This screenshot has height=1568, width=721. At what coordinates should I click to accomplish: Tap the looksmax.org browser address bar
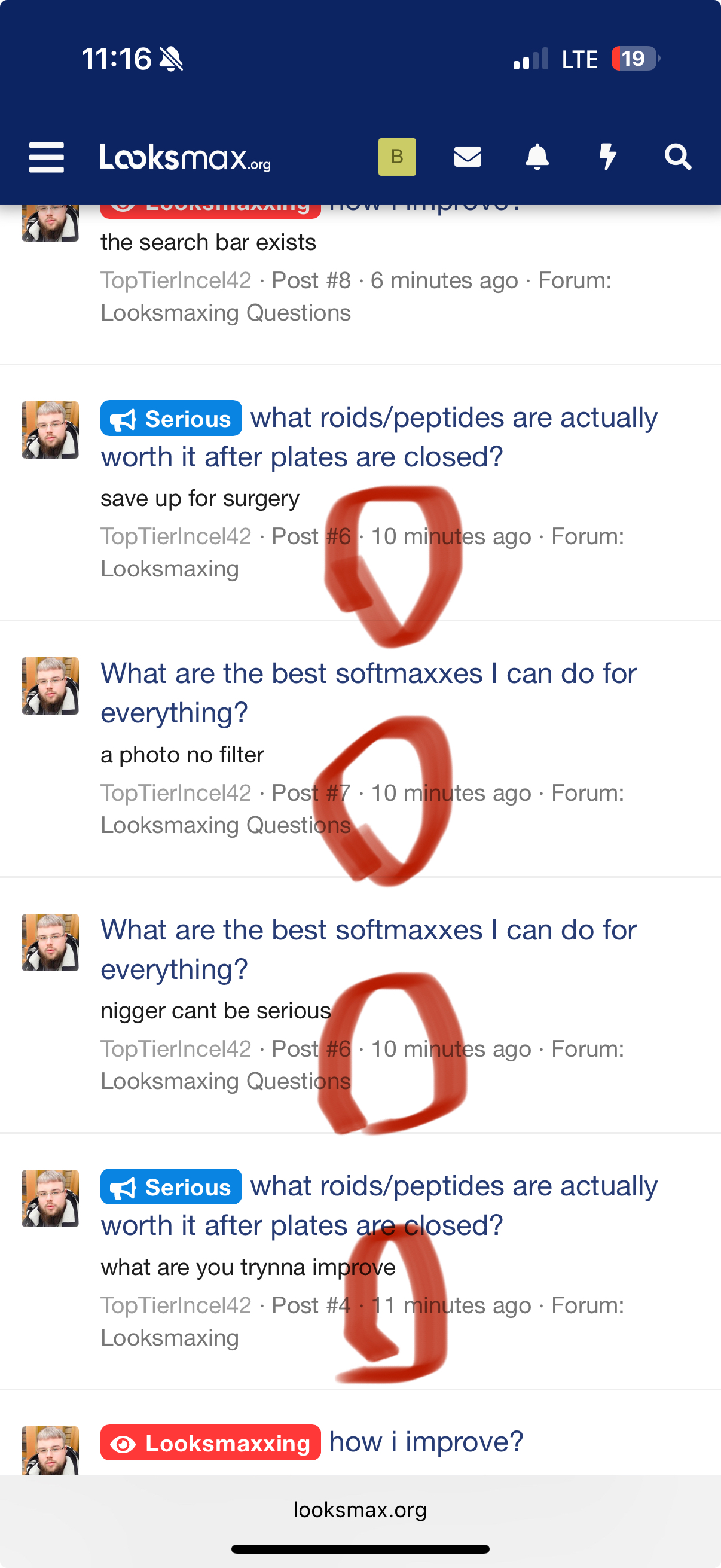tap(360, 1509)
